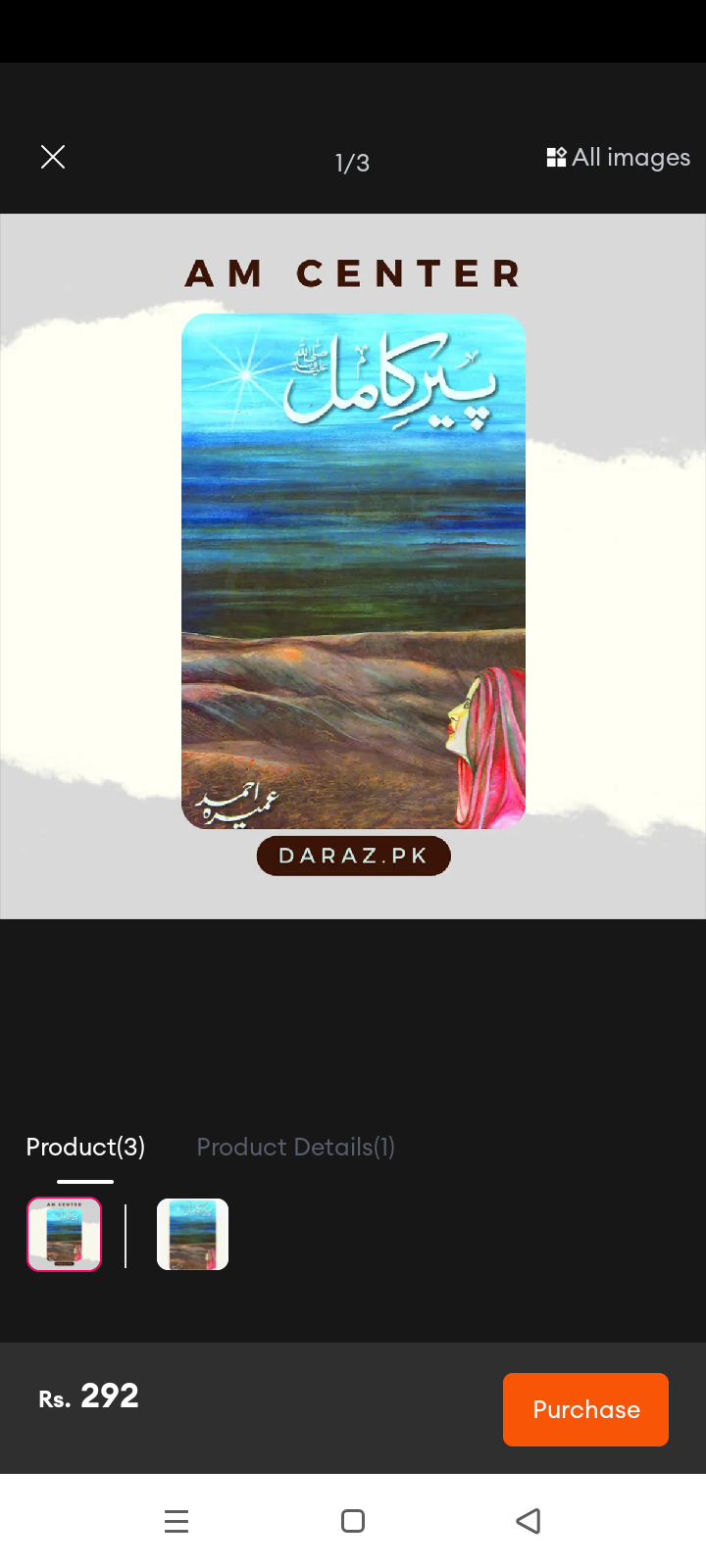This screenshot has width=706, height=1568.
Task: Select the Product(3) tab
Action: [x=85, y=1147]
